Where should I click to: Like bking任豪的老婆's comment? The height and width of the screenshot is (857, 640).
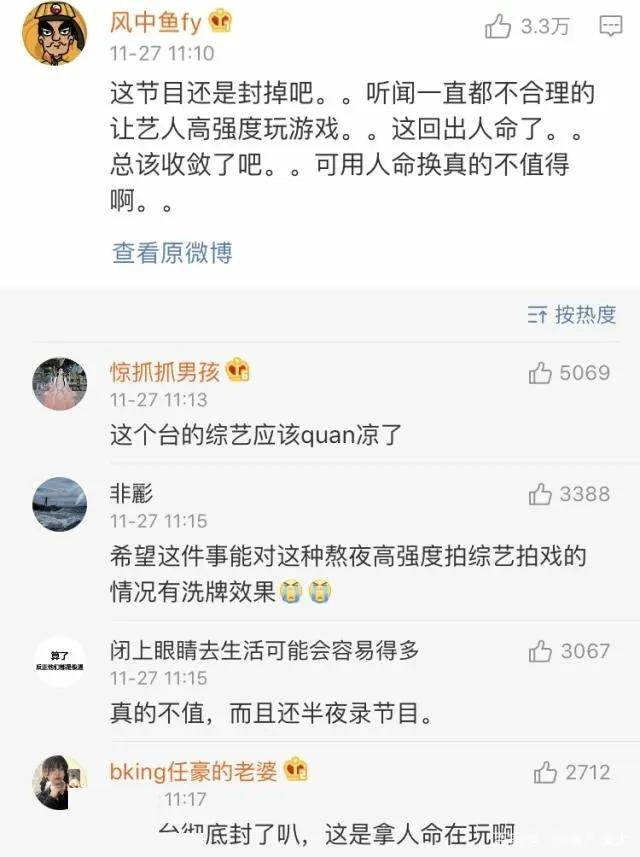(x=546, y=772)
